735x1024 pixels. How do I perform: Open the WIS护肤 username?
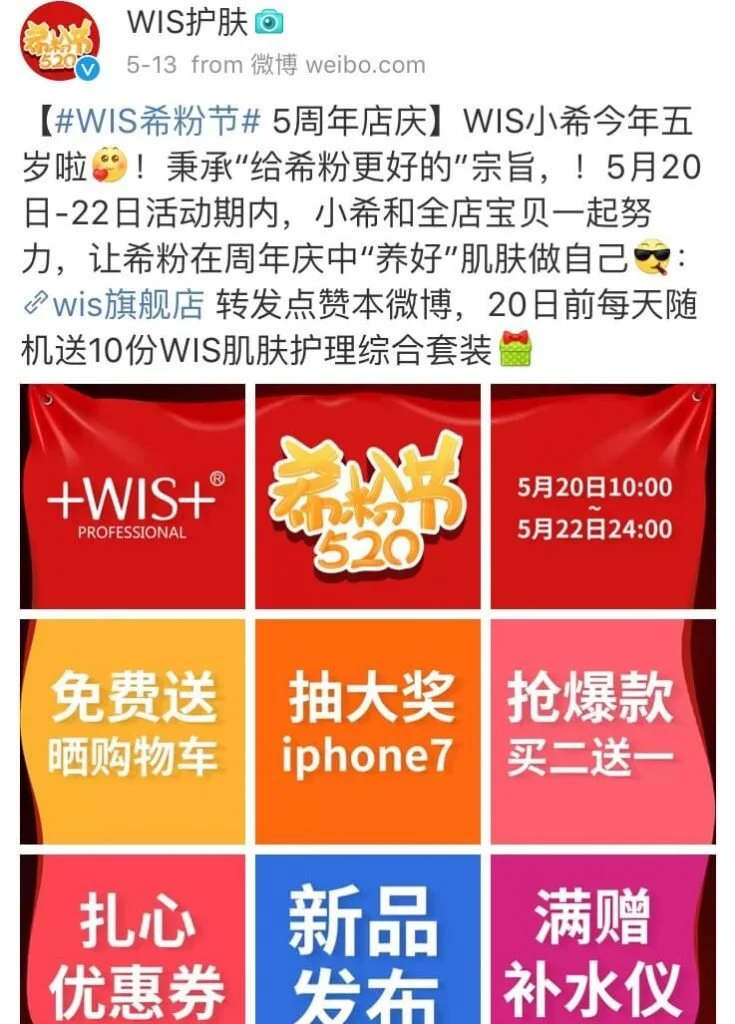(187, 21)
